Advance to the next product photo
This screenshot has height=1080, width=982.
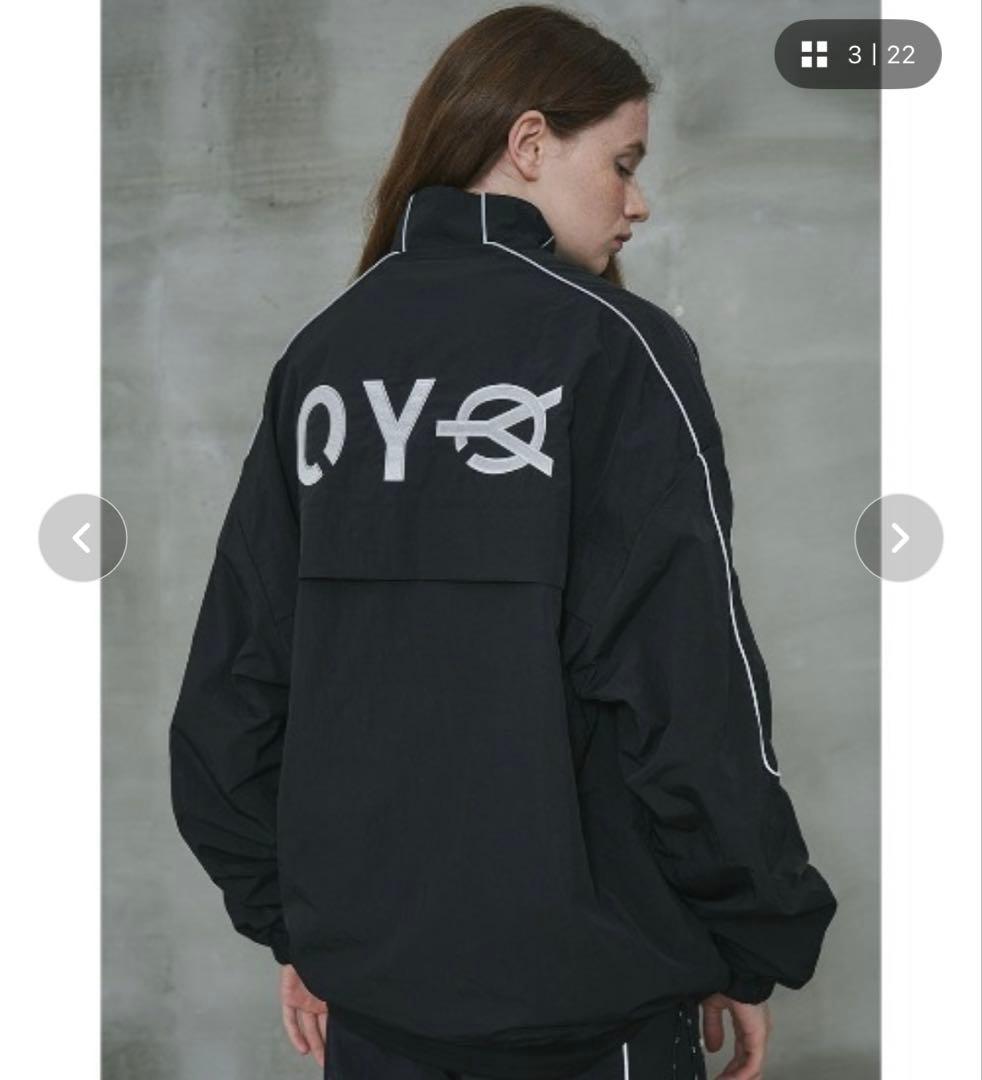898,538
